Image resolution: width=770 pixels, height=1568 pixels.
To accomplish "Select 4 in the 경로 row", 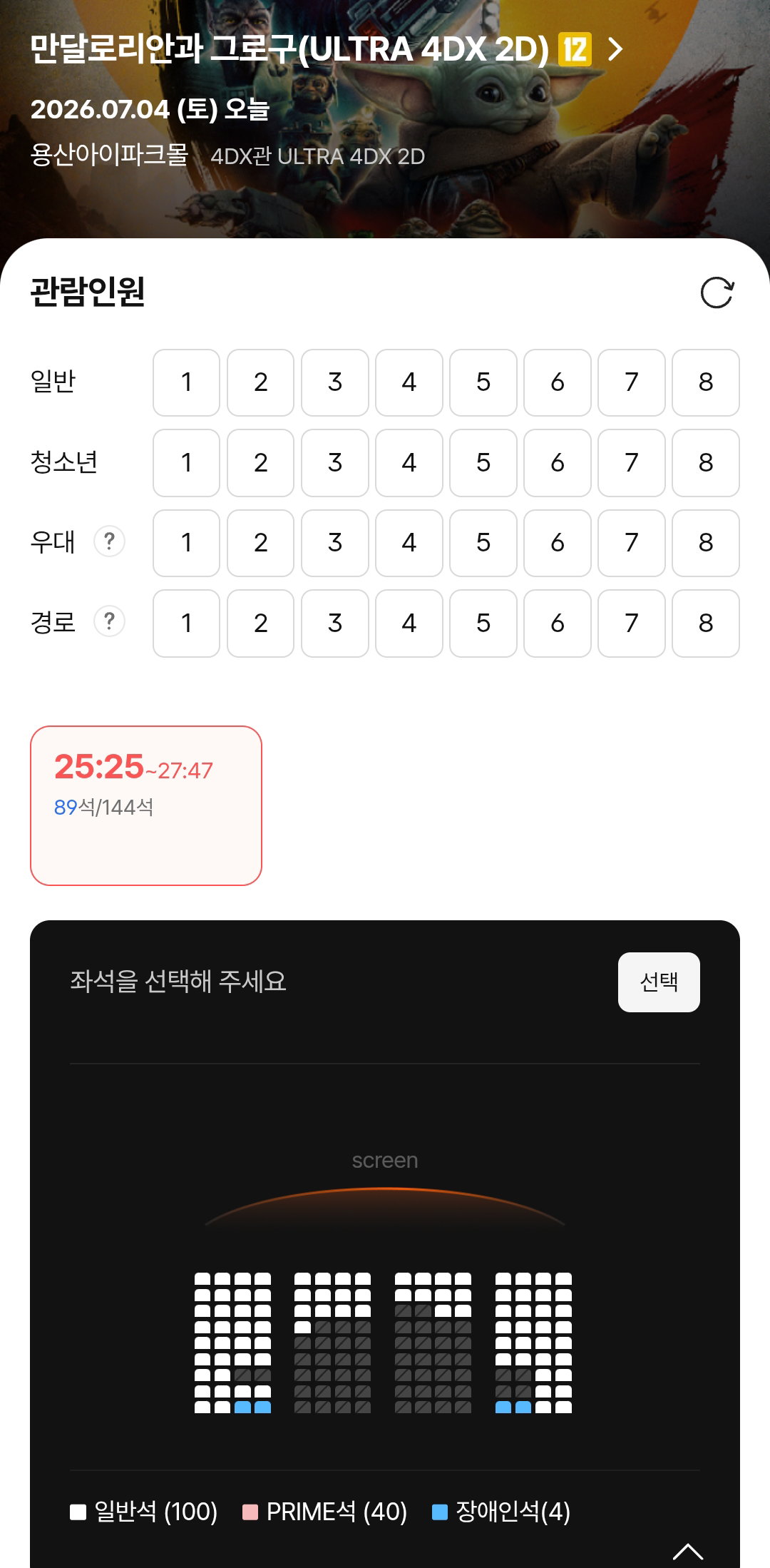I will [409, 623].
